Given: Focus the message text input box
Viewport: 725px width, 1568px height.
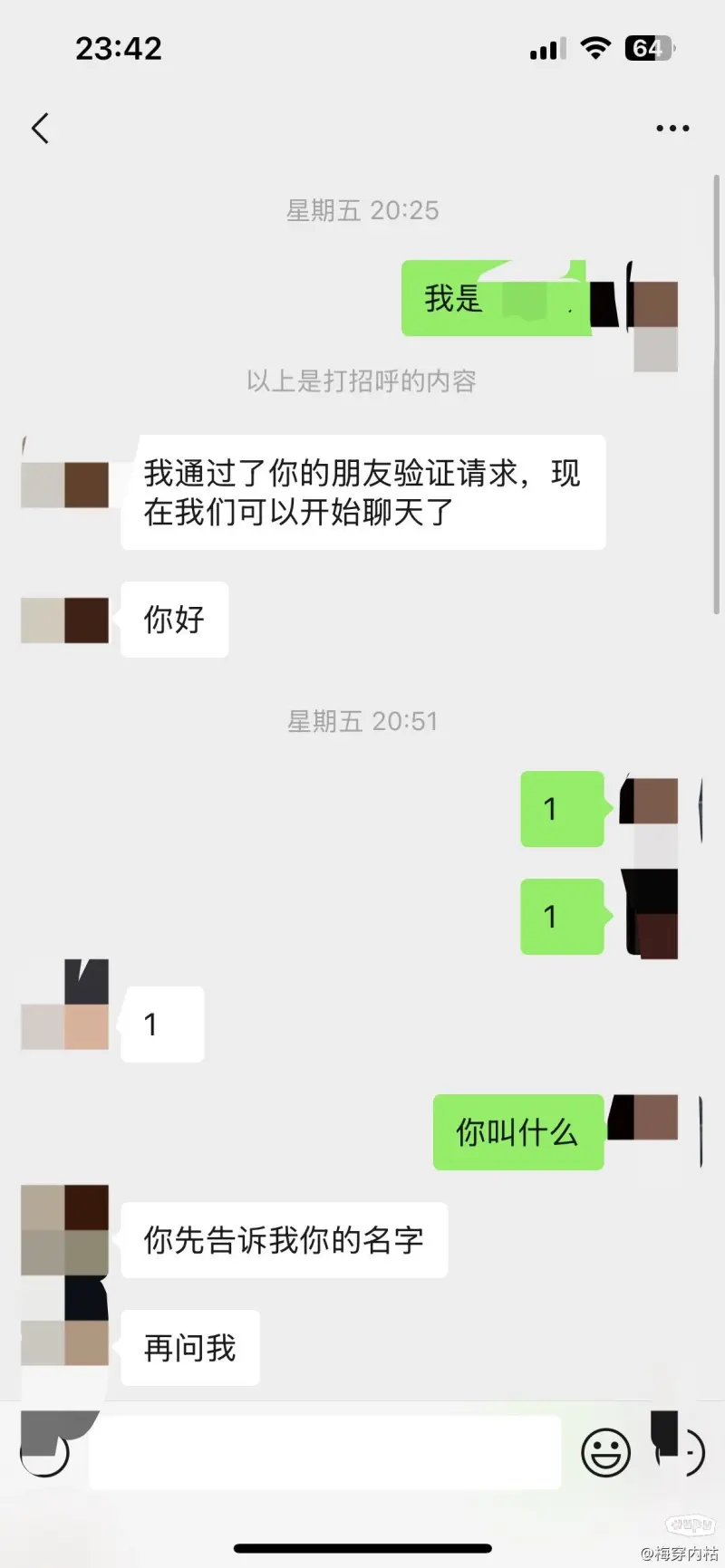Looking at the screenshot, I should click(x=324, y=1453).
